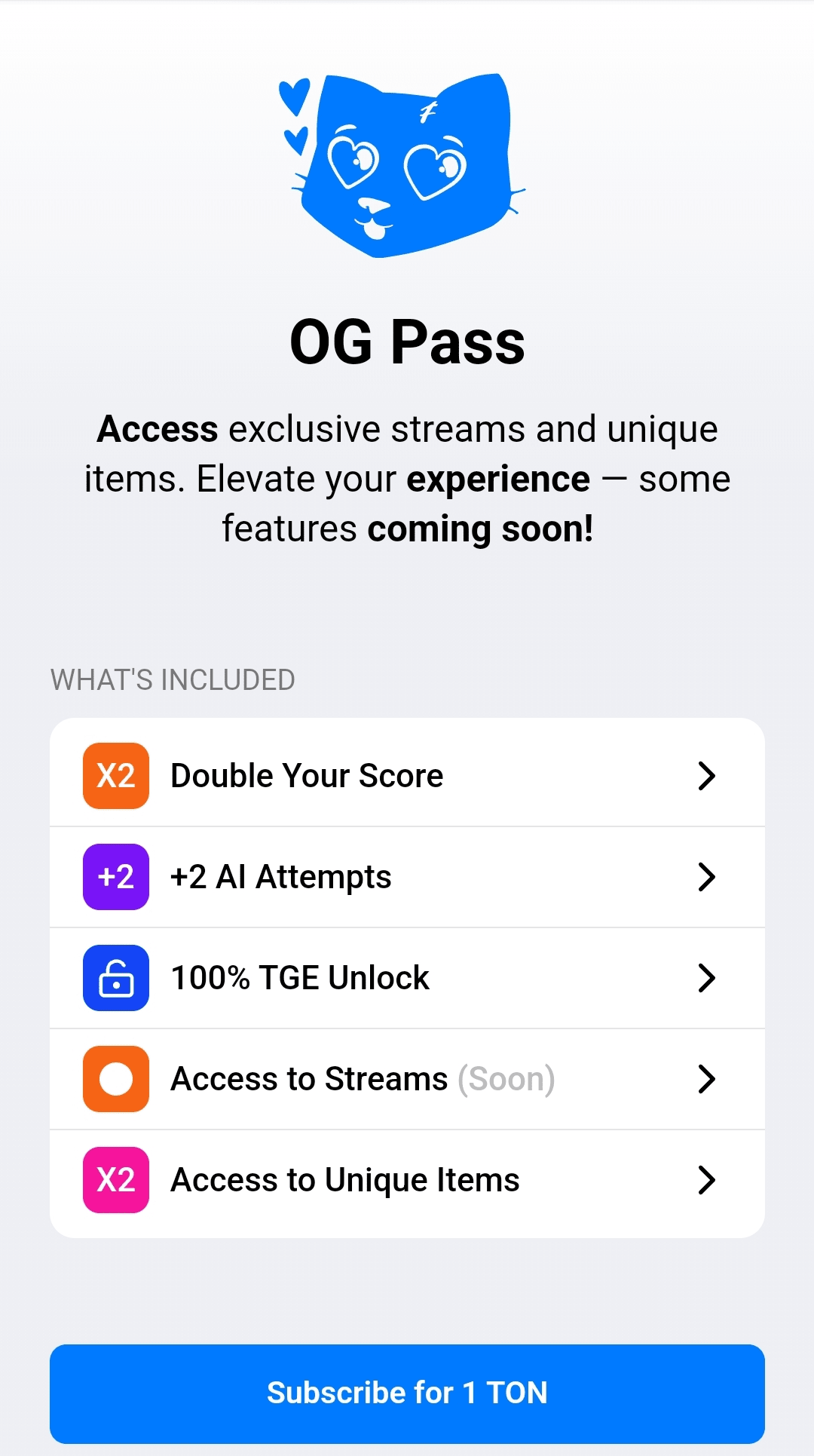Open the Double Your Score row
814x1456 pixels.
pyautogui.click(x=407, y=775)
